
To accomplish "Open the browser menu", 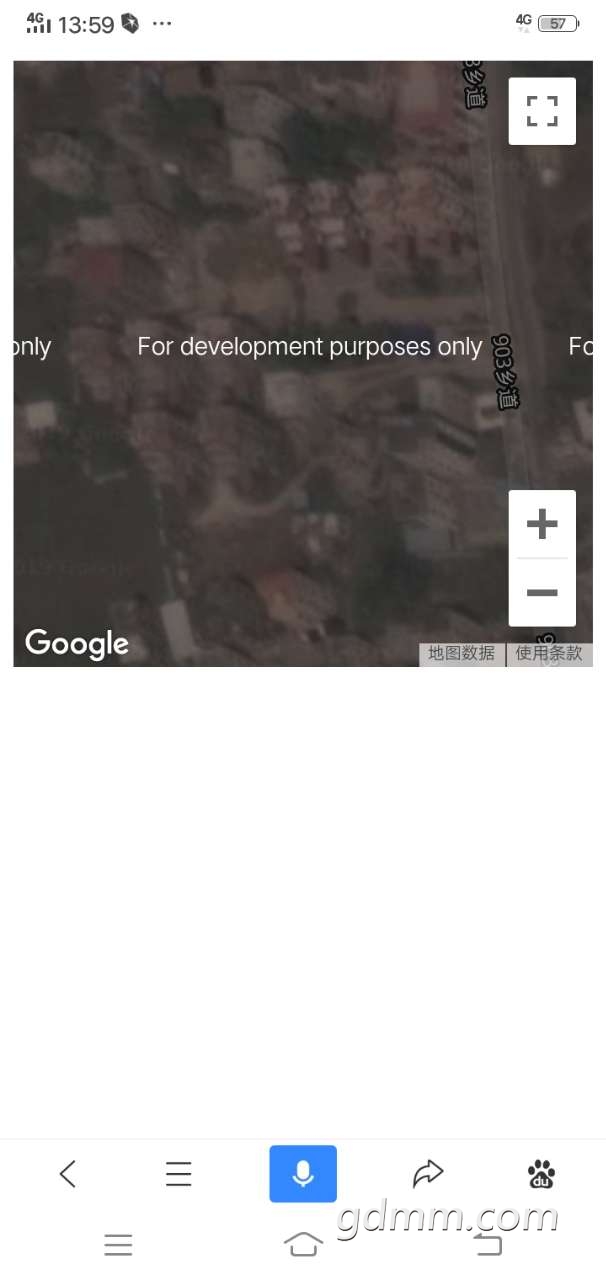I will (x=179, y=1174).
